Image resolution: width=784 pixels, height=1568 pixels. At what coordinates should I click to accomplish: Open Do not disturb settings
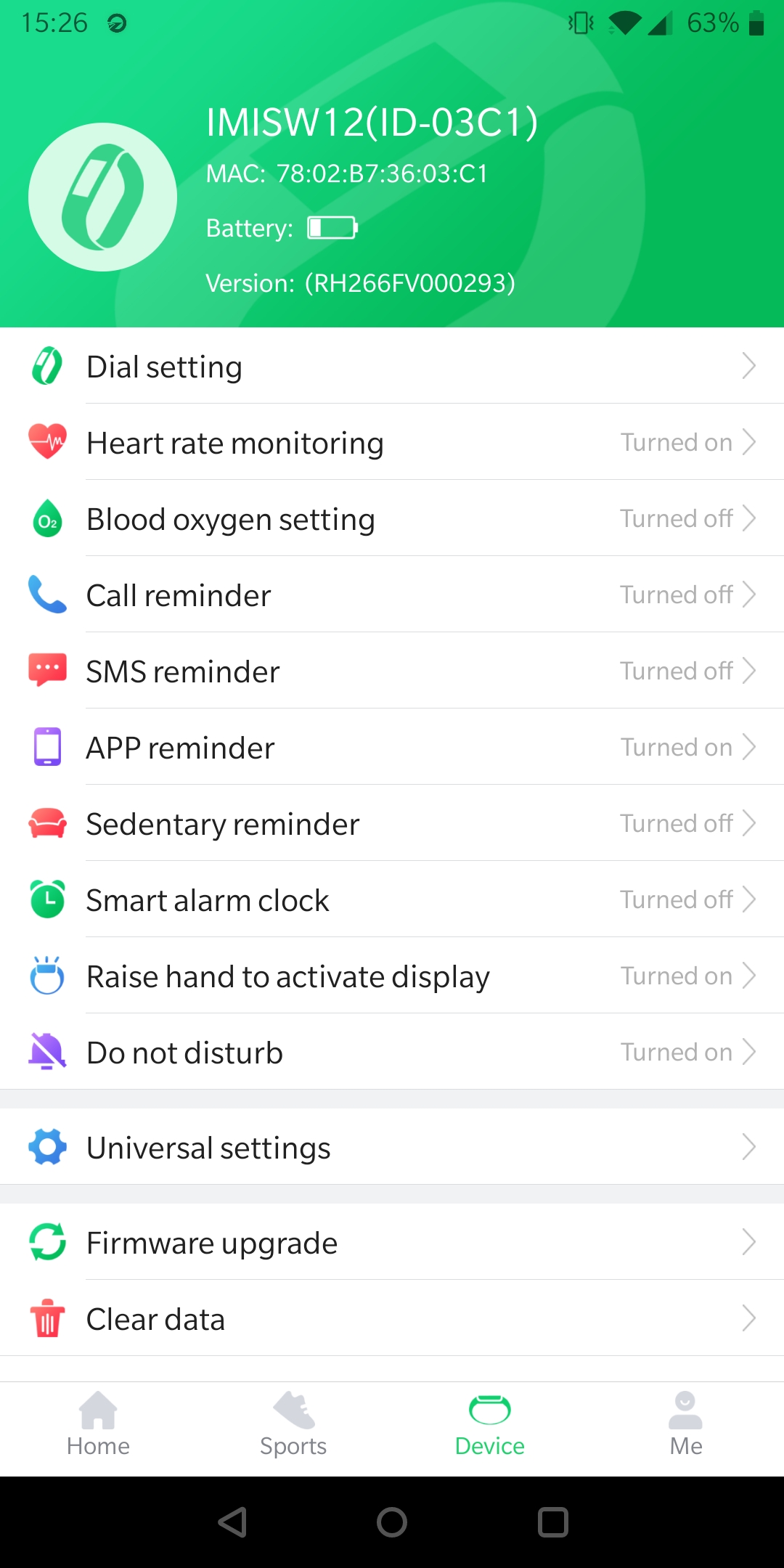click(x=392, y=1052)
